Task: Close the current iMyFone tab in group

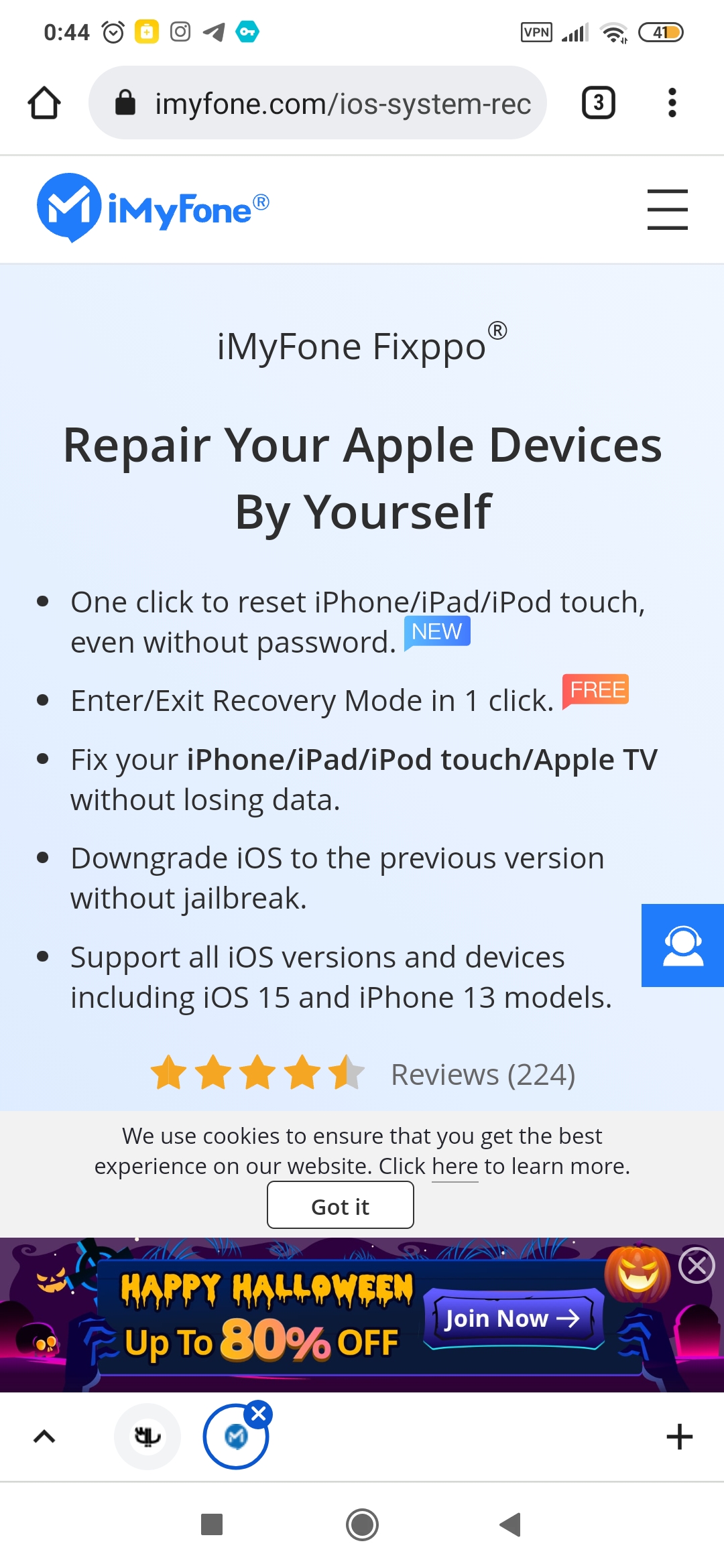Action: coord(259,1415)
